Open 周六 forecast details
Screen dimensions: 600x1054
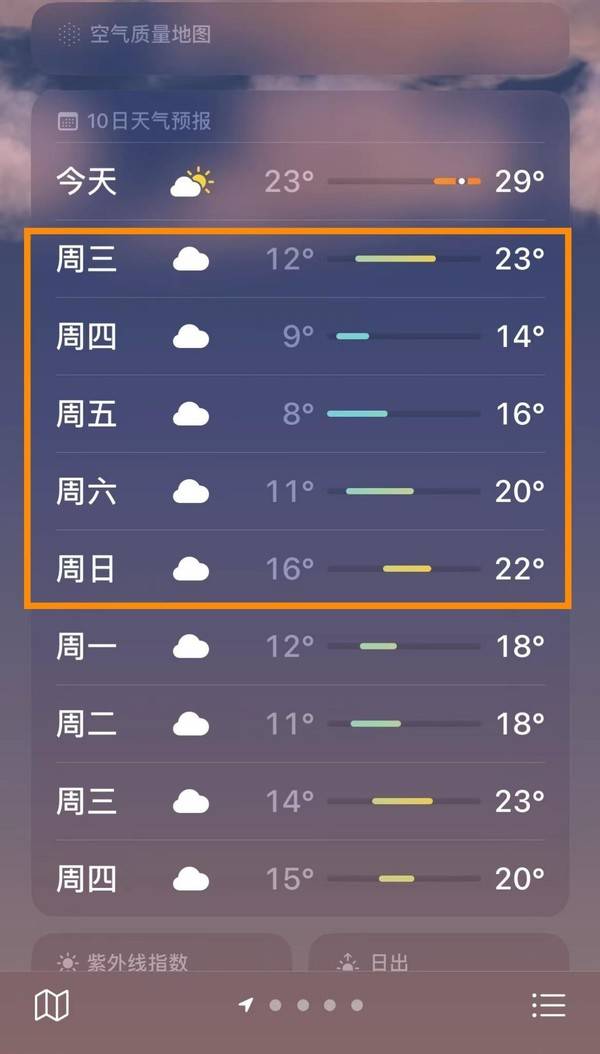pyautogui.click(x=300, y=491)
